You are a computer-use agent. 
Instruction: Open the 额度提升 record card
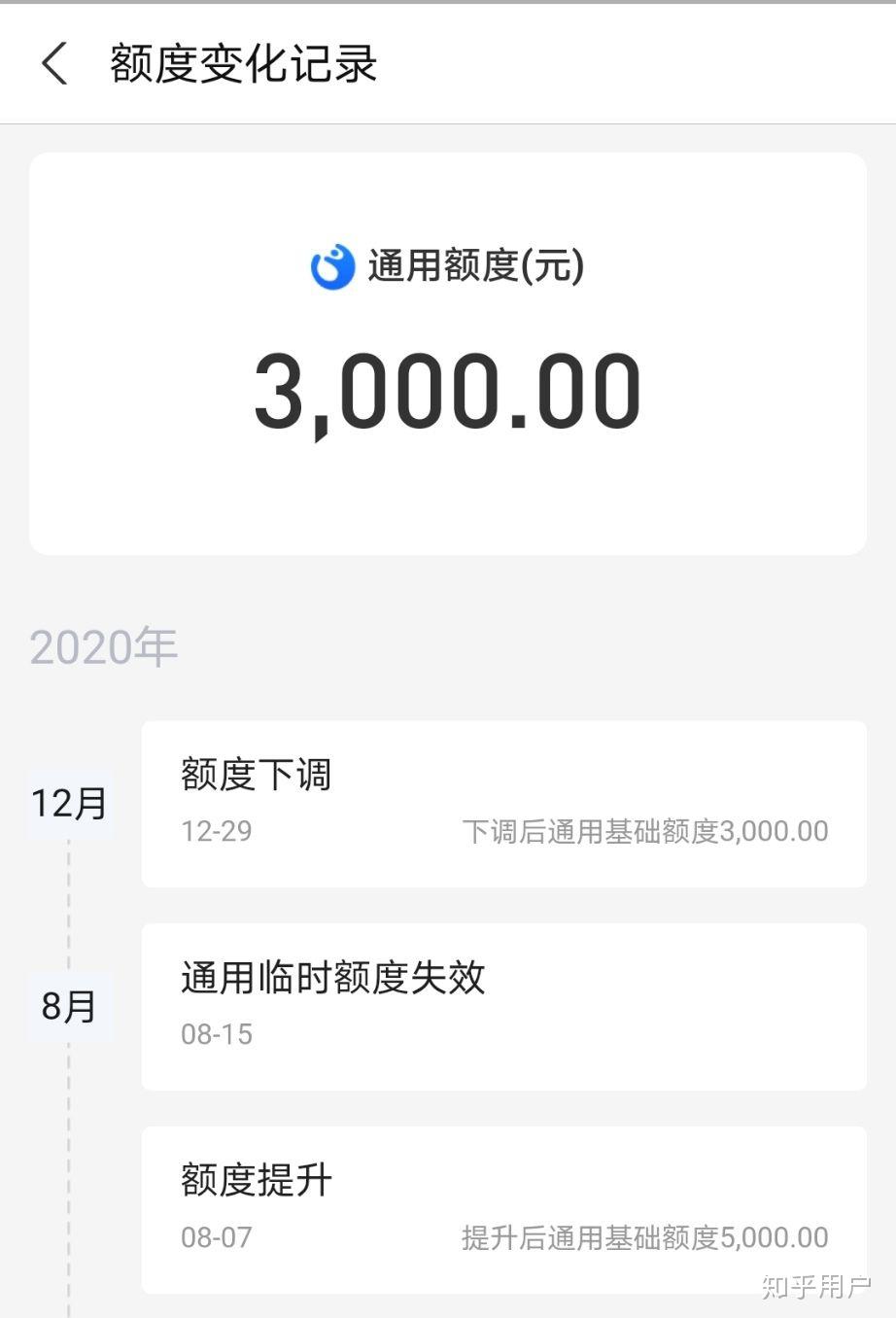[503, 1208]
